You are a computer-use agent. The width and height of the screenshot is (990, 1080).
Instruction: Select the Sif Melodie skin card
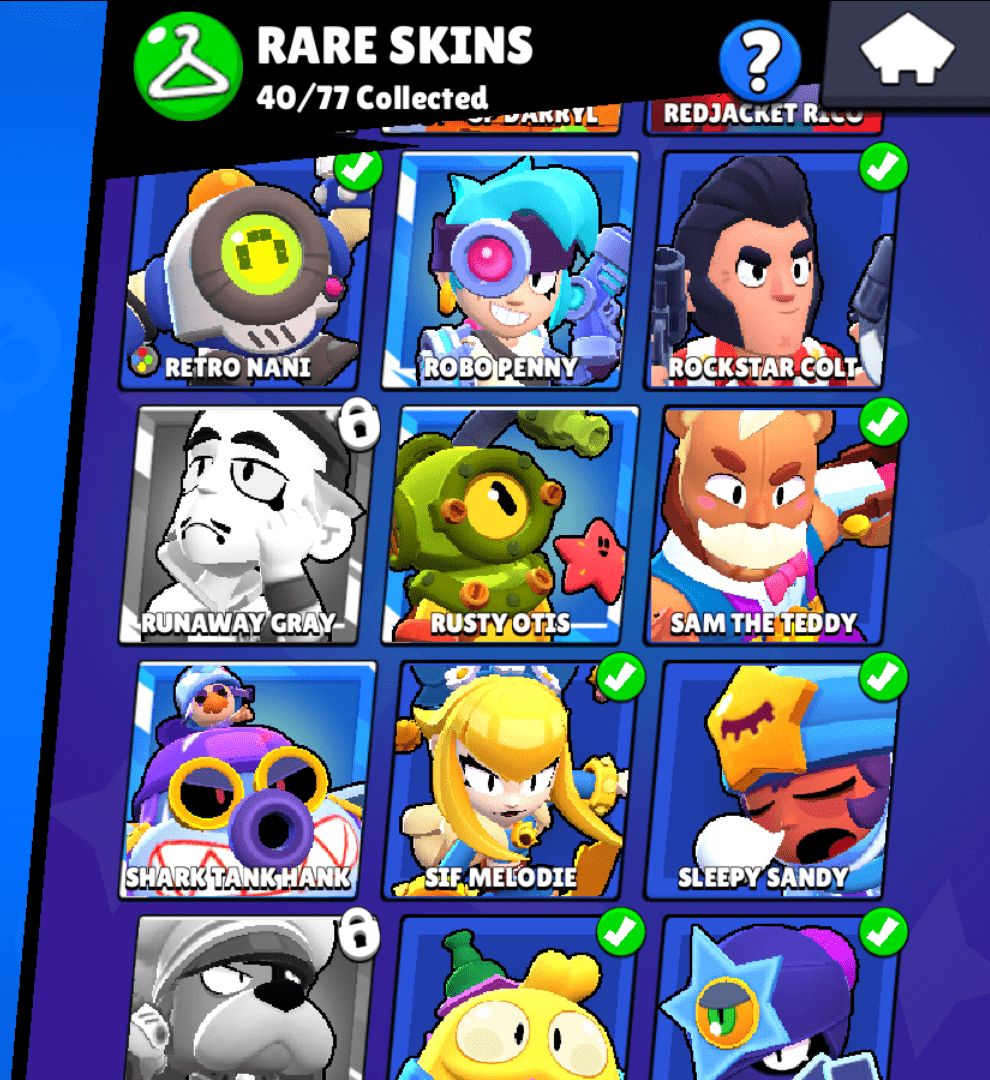tap(514, 780)
